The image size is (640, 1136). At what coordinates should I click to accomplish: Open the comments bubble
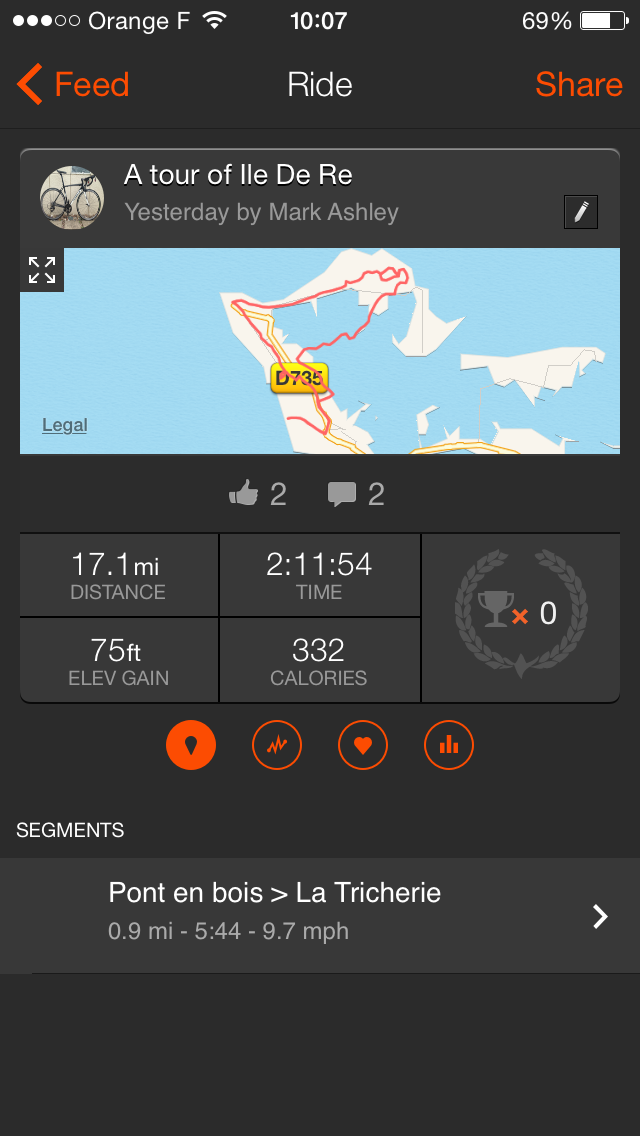pyautogui.click(x=342, y=493)
